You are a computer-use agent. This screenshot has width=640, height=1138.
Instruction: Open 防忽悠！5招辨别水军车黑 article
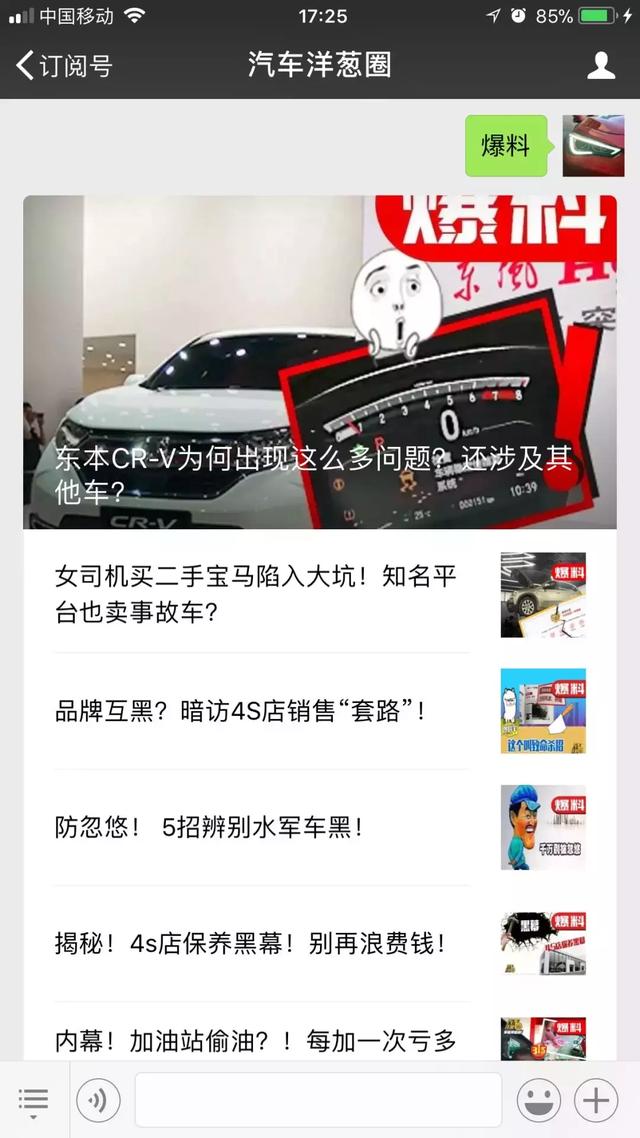pos(320,827)
